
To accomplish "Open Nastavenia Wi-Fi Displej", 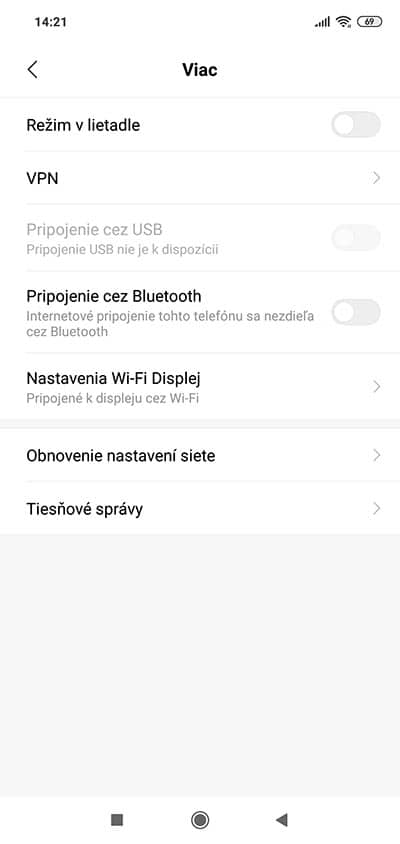I will click(200, 387).
